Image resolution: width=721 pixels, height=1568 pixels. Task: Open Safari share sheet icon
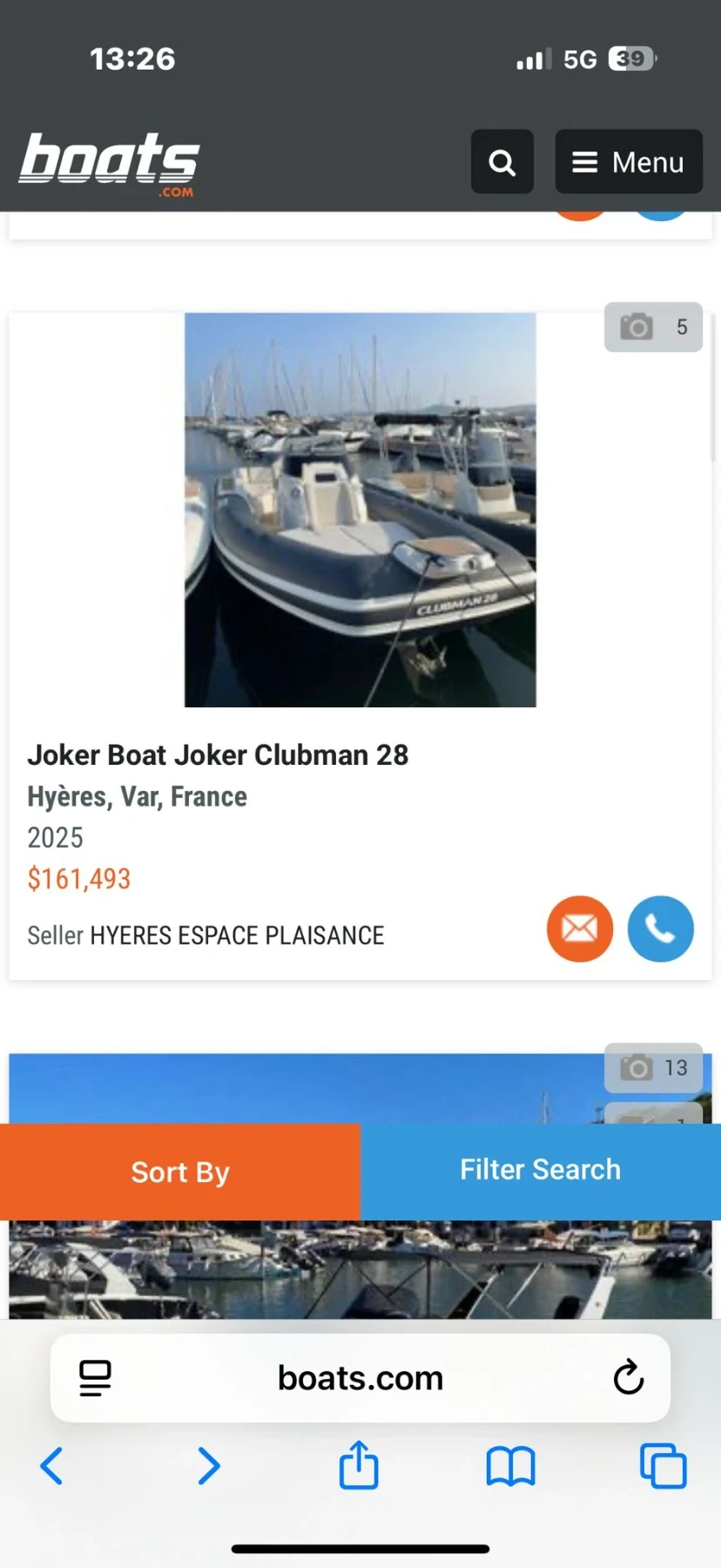(359, 1466)
